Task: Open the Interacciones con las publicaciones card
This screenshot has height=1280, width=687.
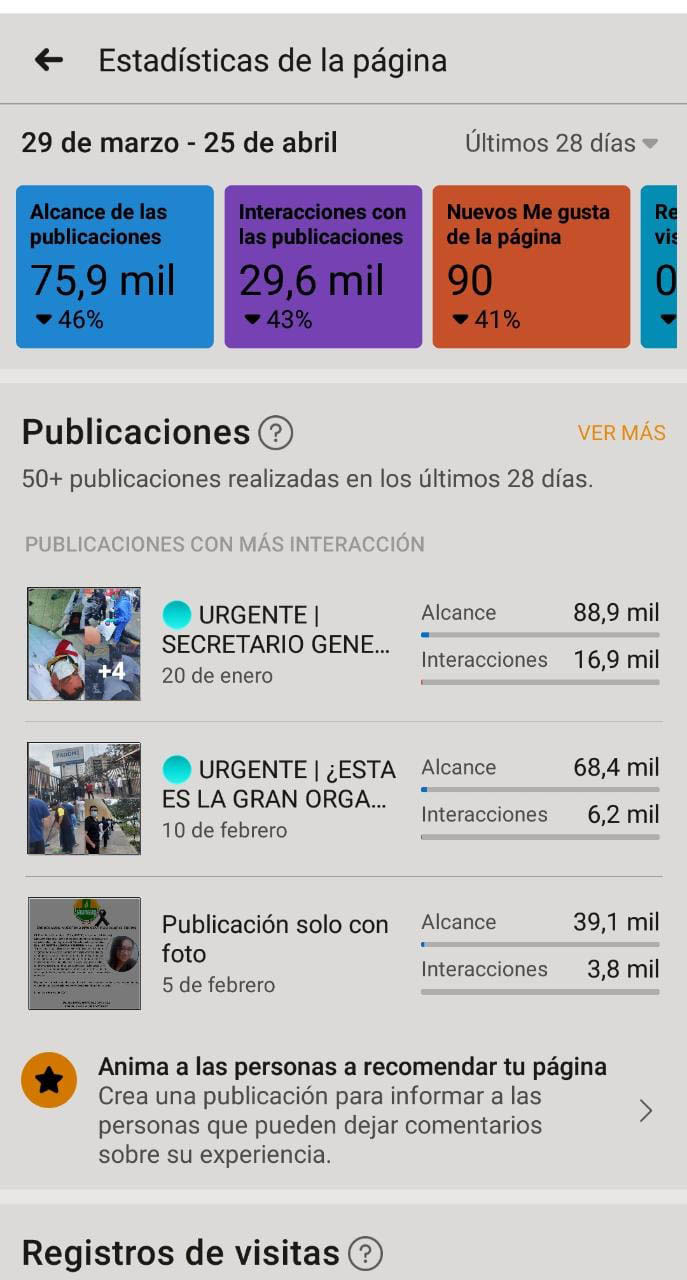Action: click(323, 266)
